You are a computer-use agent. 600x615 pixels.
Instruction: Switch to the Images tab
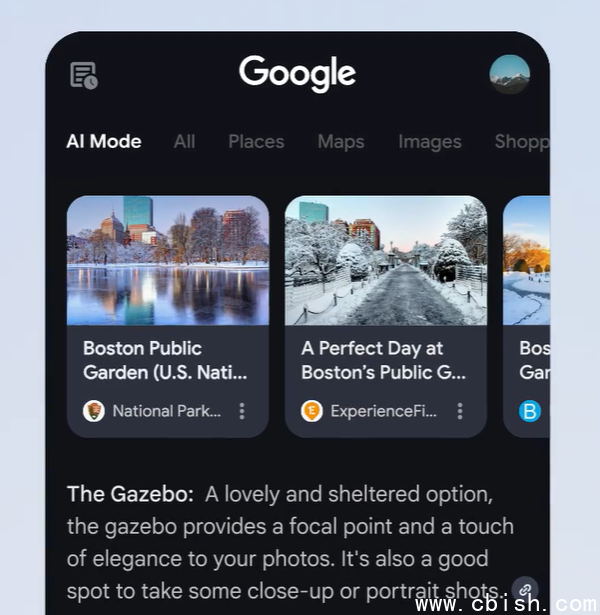point(430,141)
